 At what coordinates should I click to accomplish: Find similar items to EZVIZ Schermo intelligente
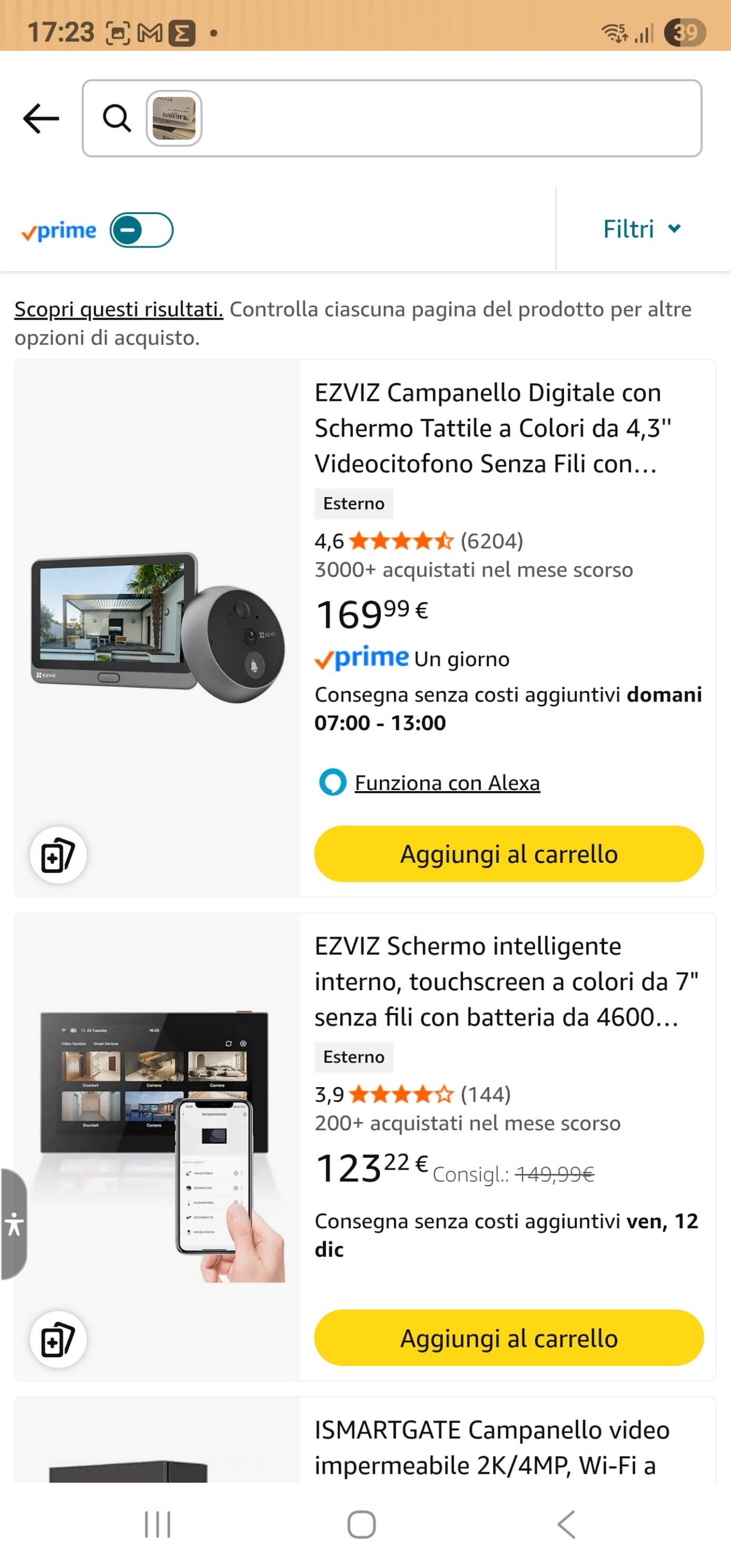pyautogui.click(x=58, y=1339)
